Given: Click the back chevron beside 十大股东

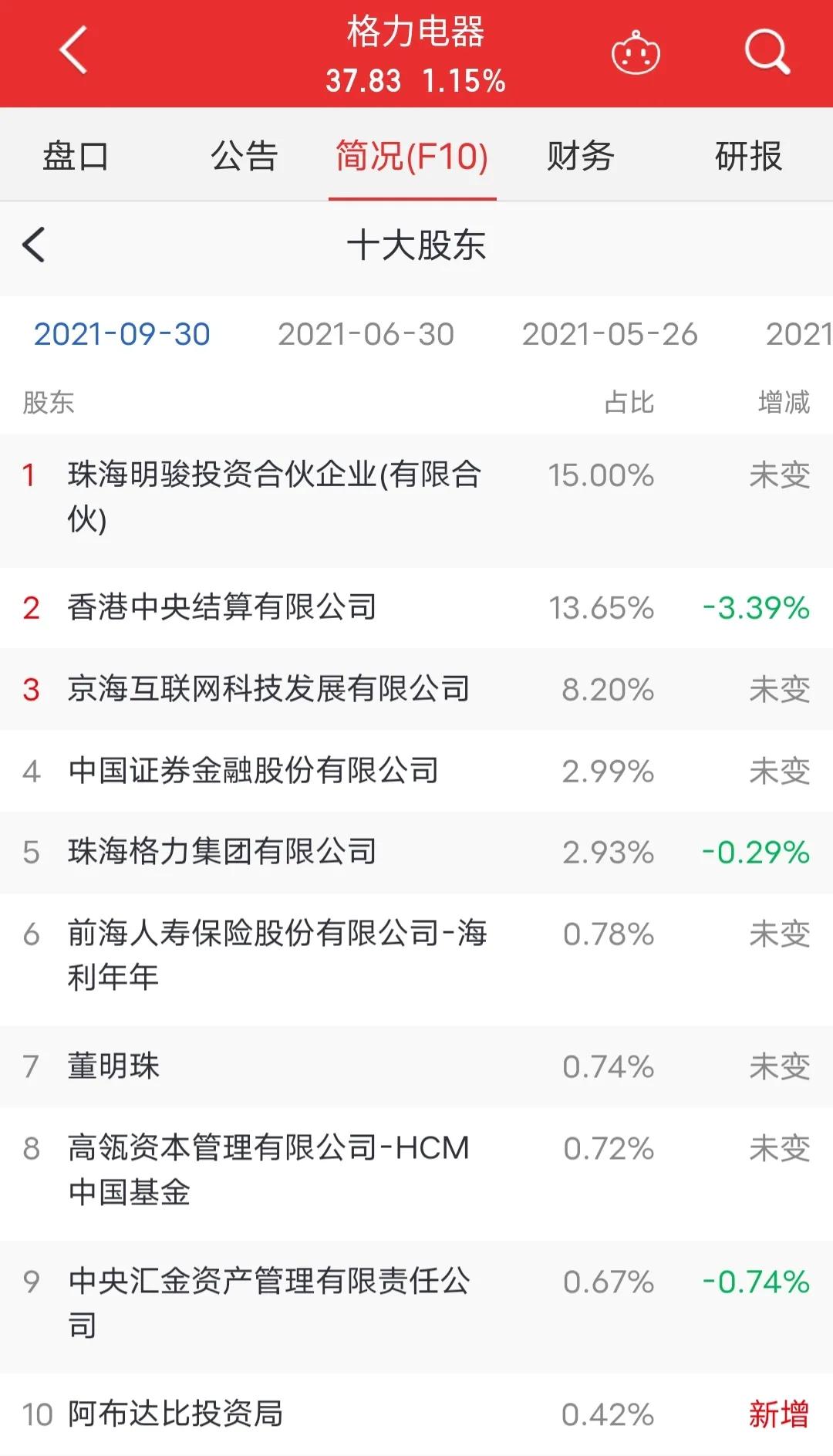Looking at the screenshot, I should (x=32, y=244).
